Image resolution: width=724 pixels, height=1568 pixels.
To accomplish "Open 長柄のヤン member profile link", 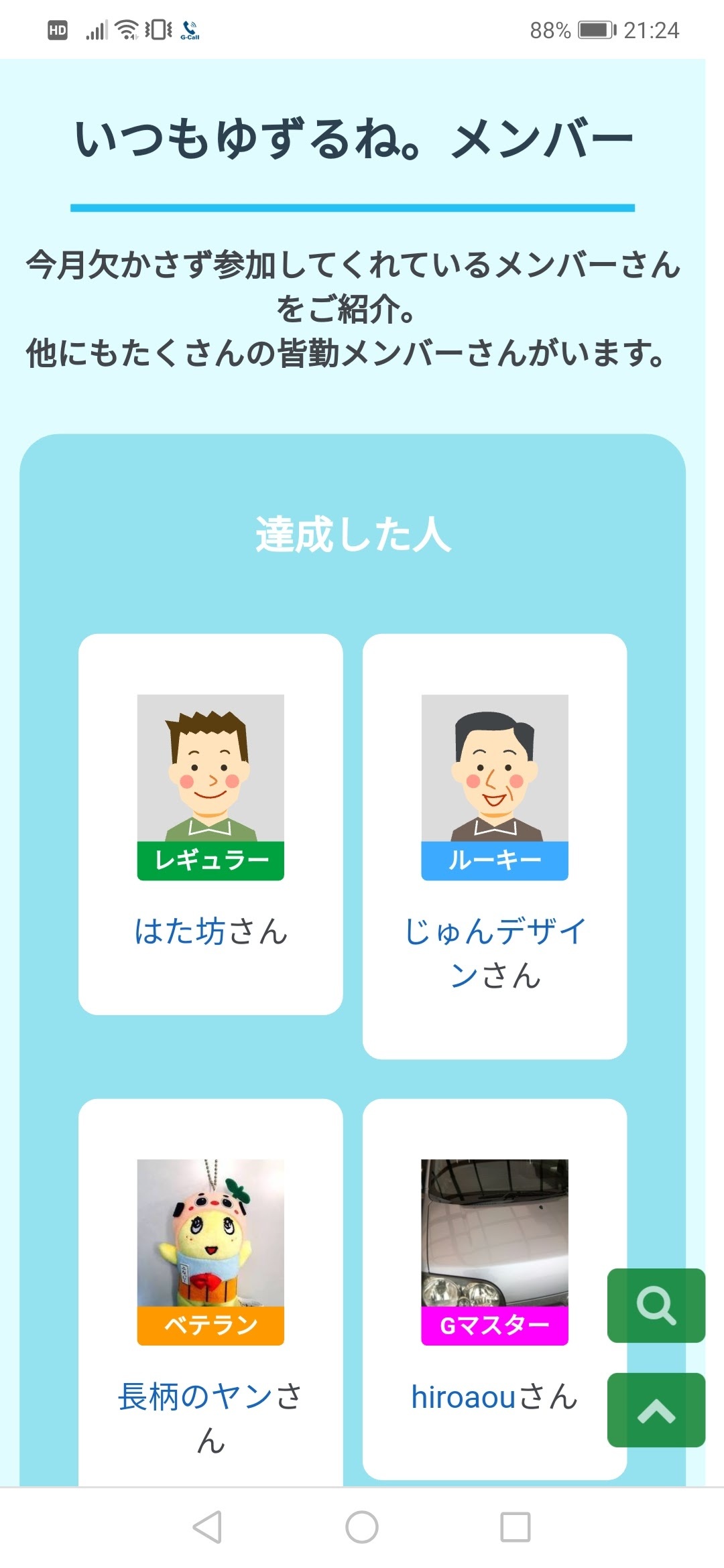I will [x=196, y=1396].
